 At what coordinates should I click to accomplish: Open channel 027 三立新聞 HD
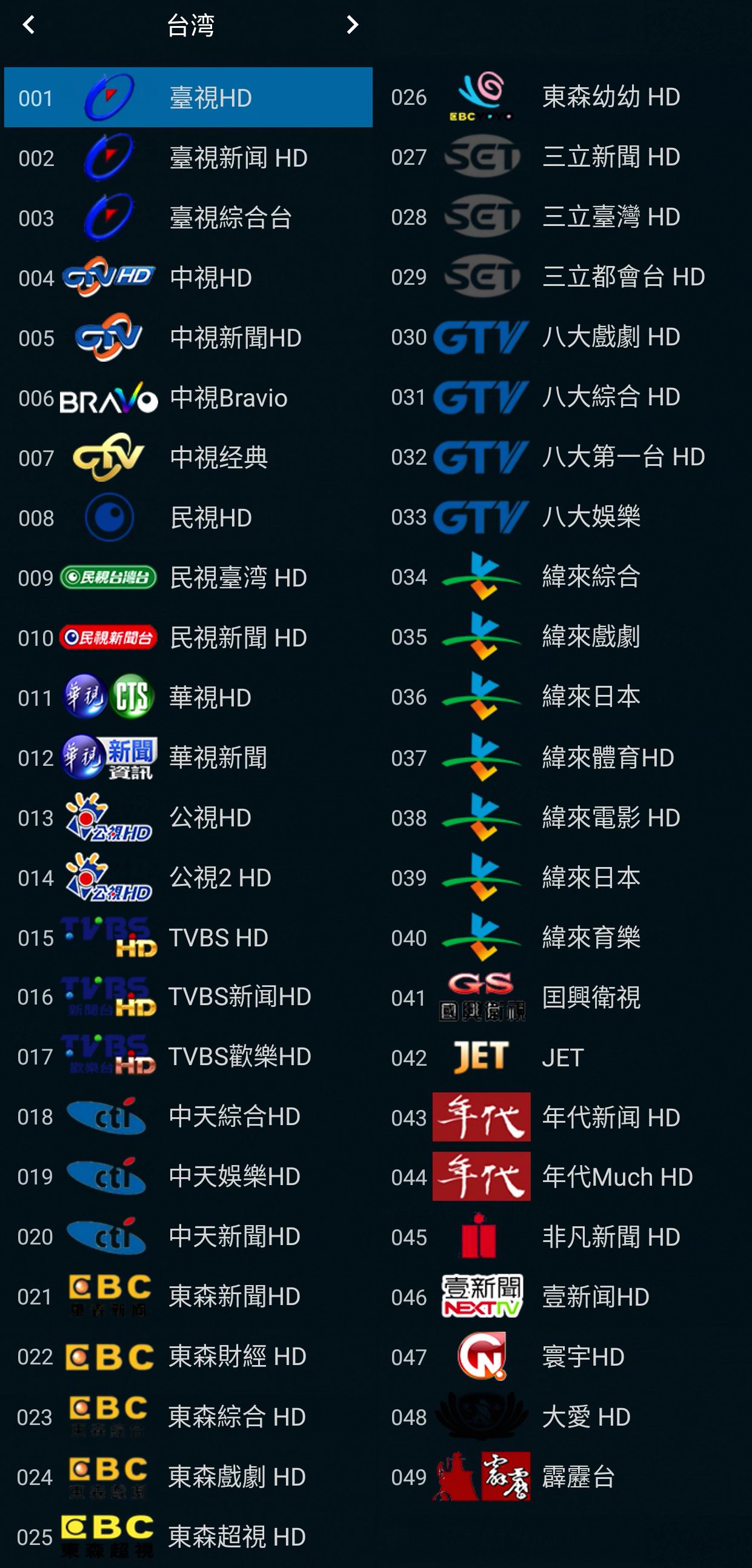pos(563,157)
